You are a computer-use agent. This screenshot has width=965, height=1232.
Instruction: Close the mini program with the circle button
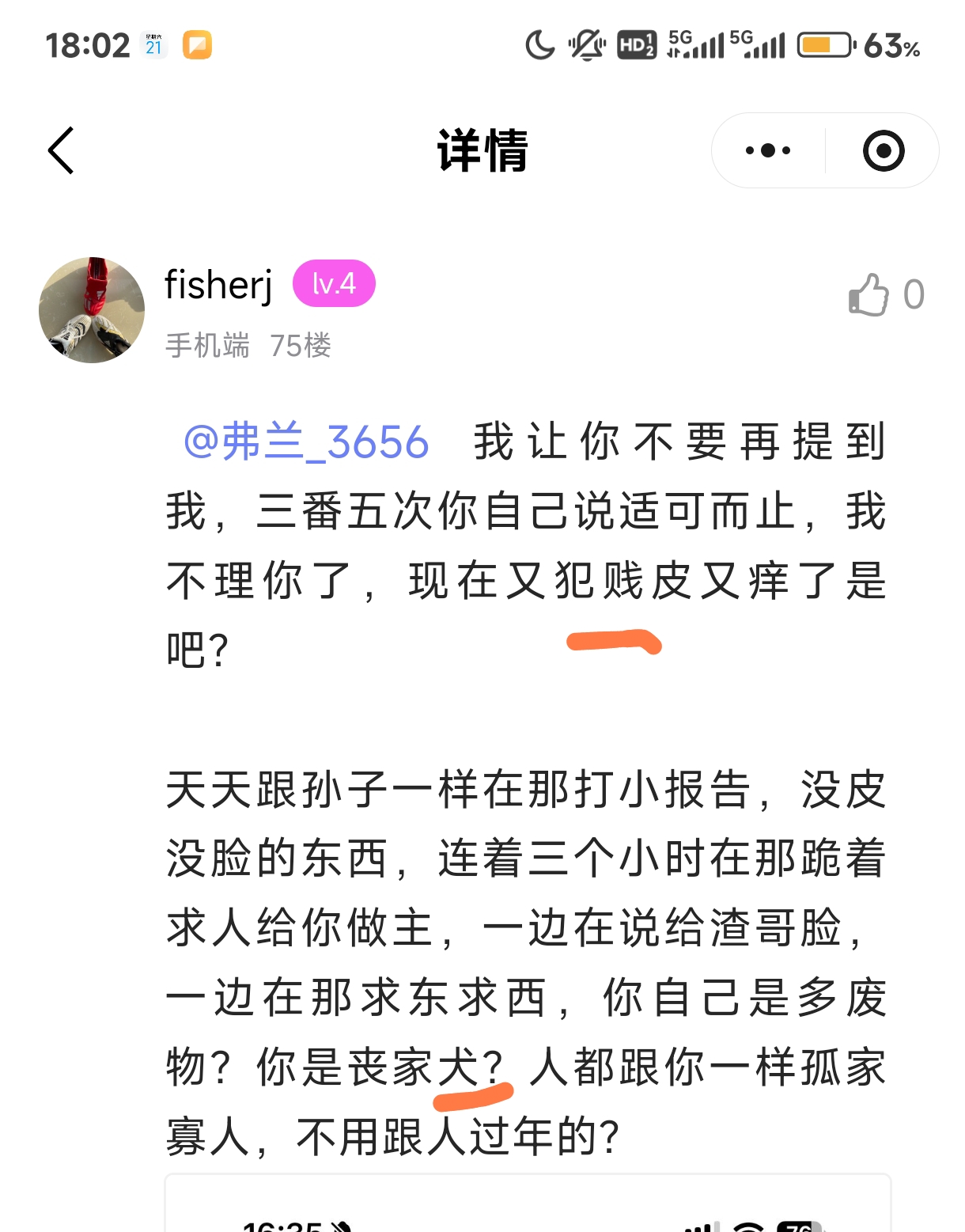point(883,150)
